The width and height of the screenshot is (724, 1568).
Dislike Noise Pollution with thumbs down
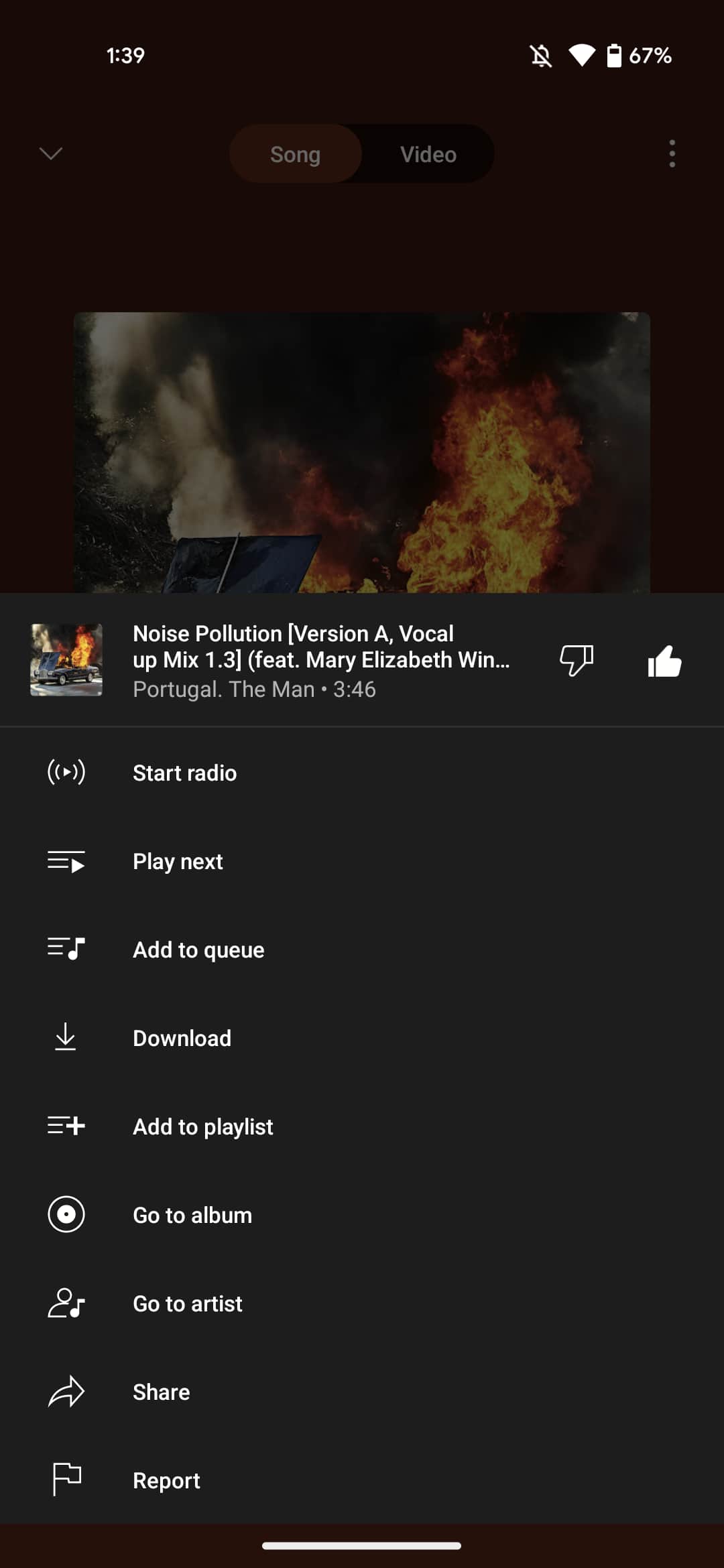577,661
